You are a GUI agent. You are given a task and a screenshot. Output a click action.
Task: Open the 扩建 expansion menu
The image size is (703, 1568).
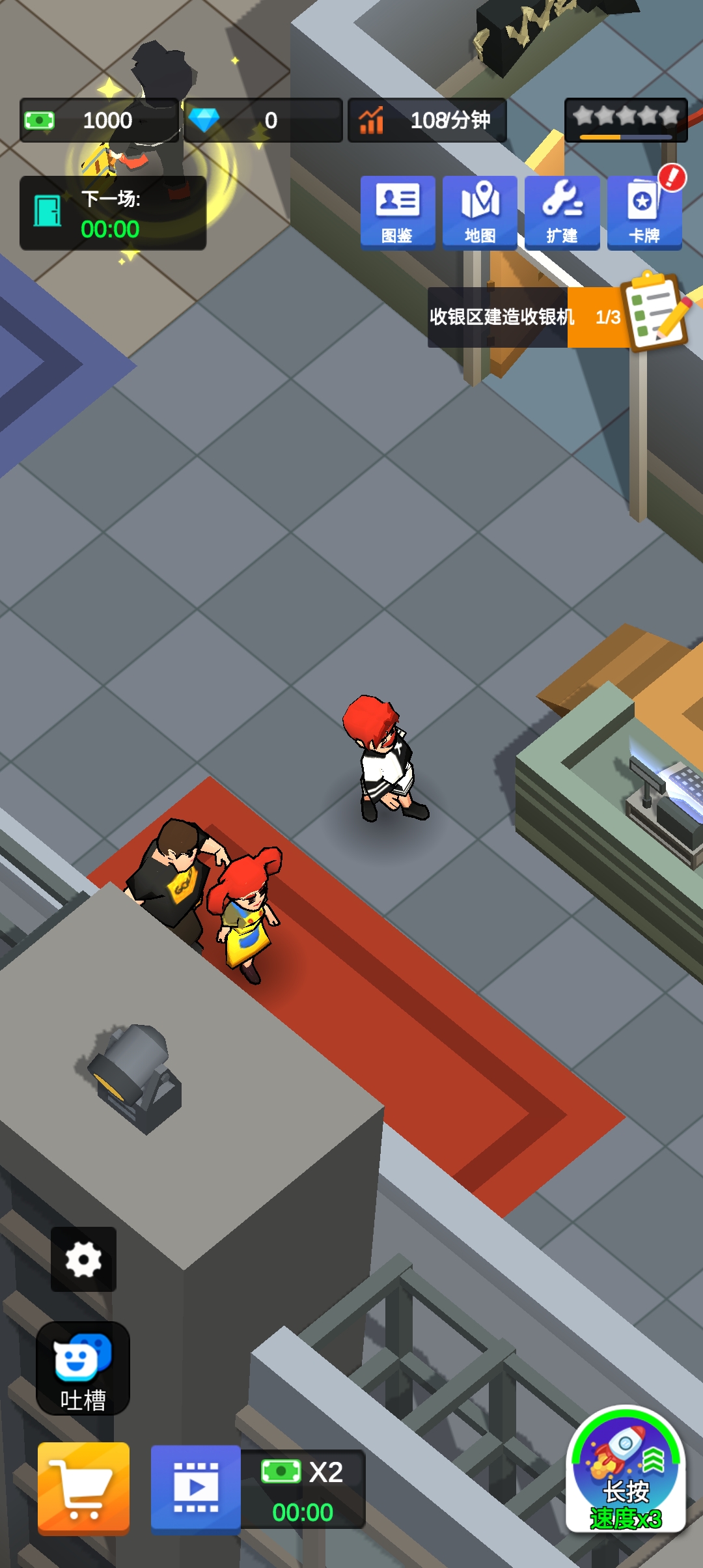[562, 212]
